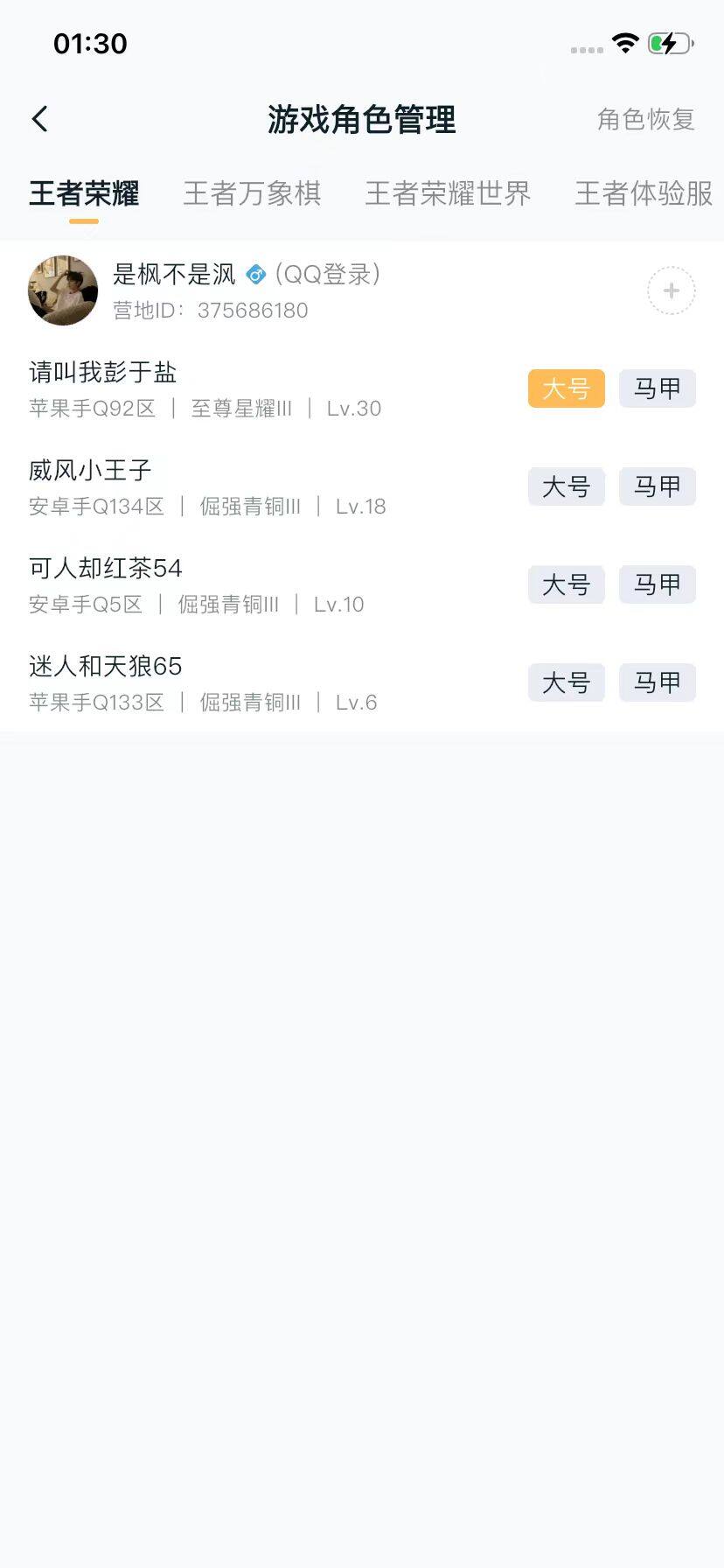The width and height of the screenshot is (724, 1568).
Task: Tap the plus icon to add a new role
Action: (x=670, y=290)
